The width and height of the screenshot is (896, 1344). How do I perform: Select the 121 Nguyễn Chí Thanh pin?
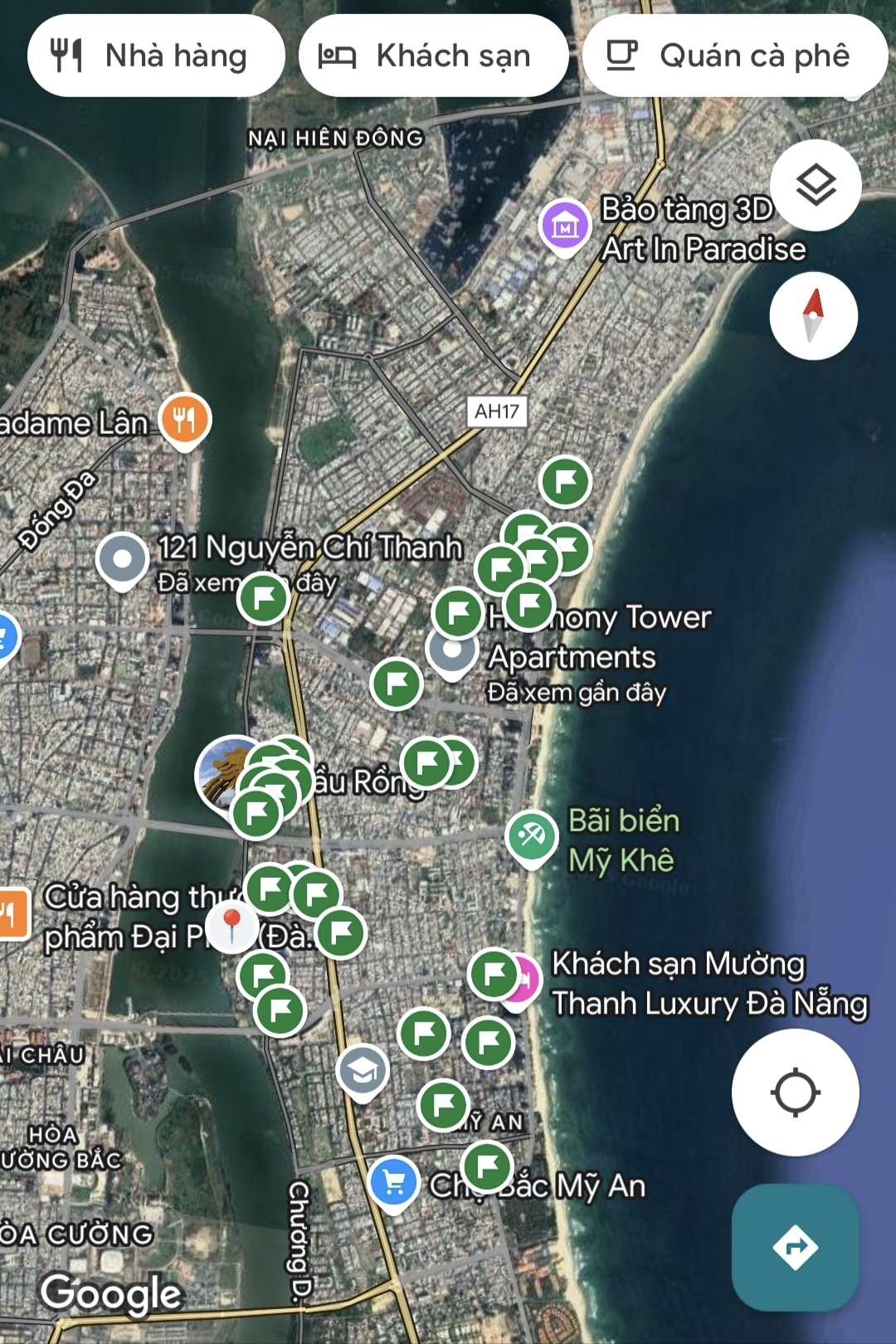[122, 559]
